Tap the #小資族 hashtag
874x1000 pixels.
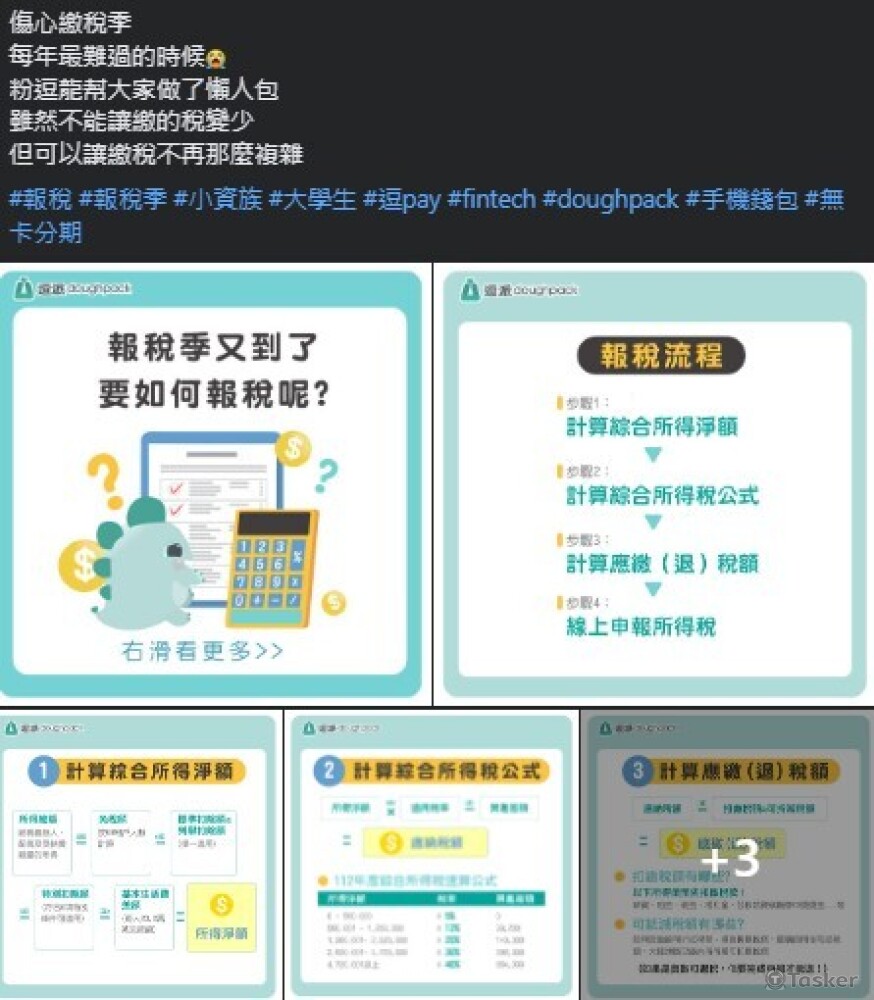[x=217, y=199]
